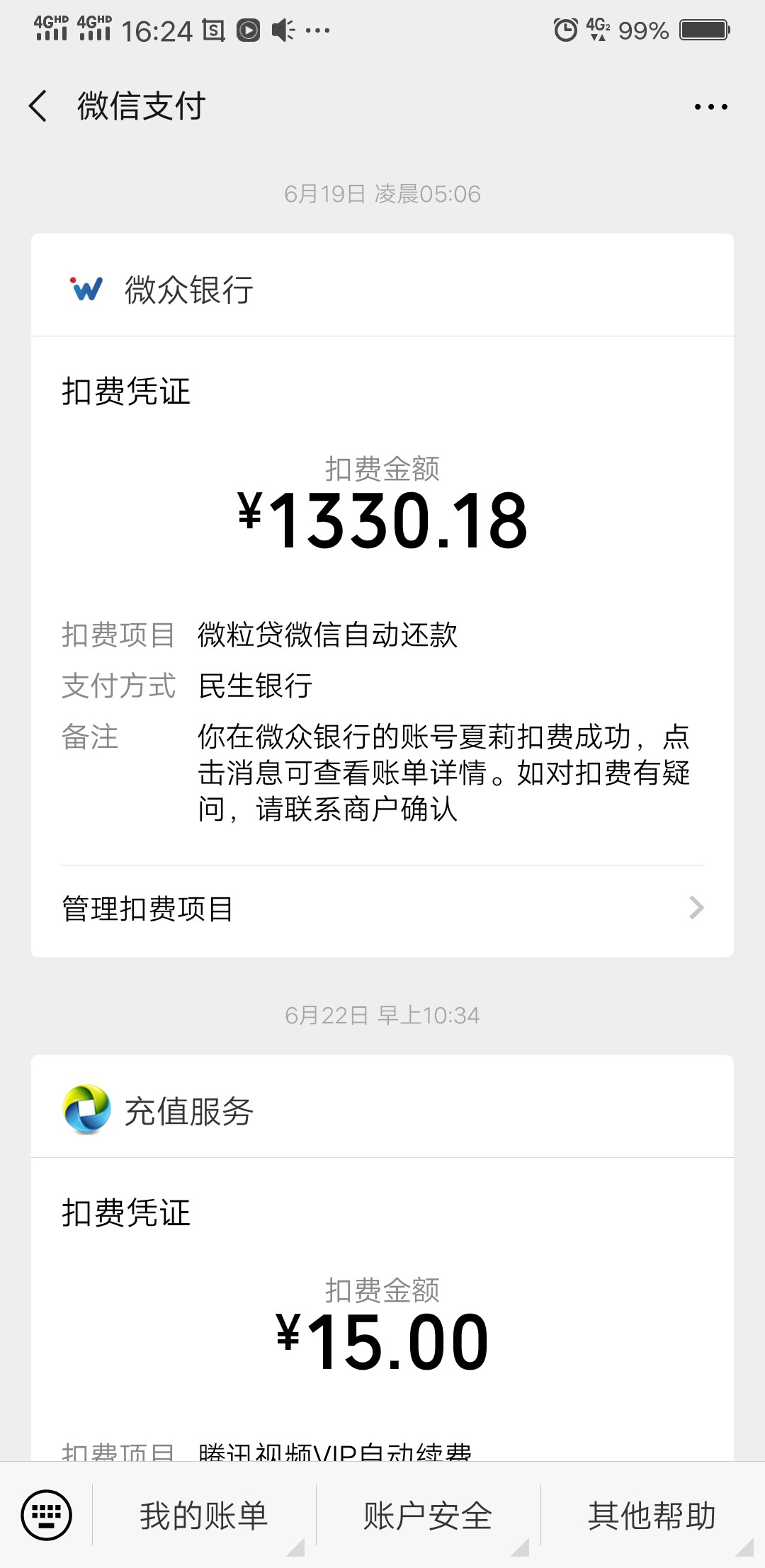Switch to keyboard input mode
This screenshot has height=1568, width=765.
tap(47, 1516)
